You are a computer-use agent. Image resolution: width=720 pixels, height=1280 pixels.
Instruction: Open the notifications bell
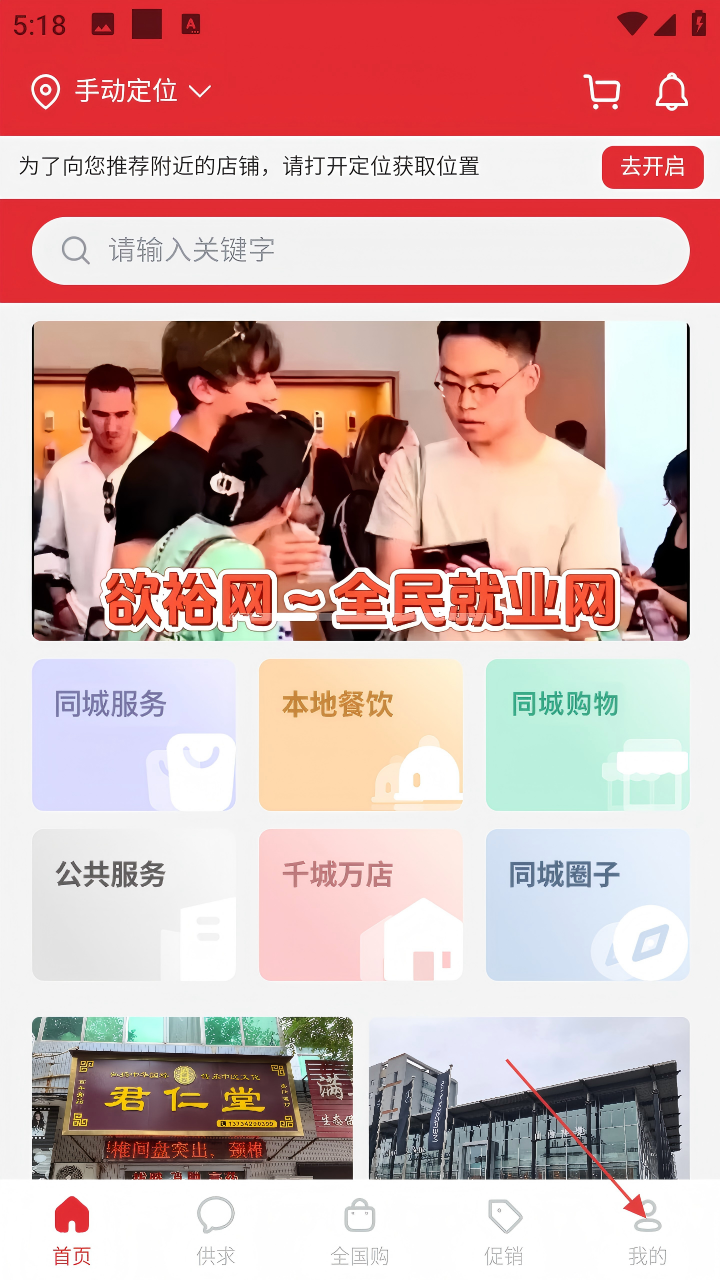click(672, 92)
